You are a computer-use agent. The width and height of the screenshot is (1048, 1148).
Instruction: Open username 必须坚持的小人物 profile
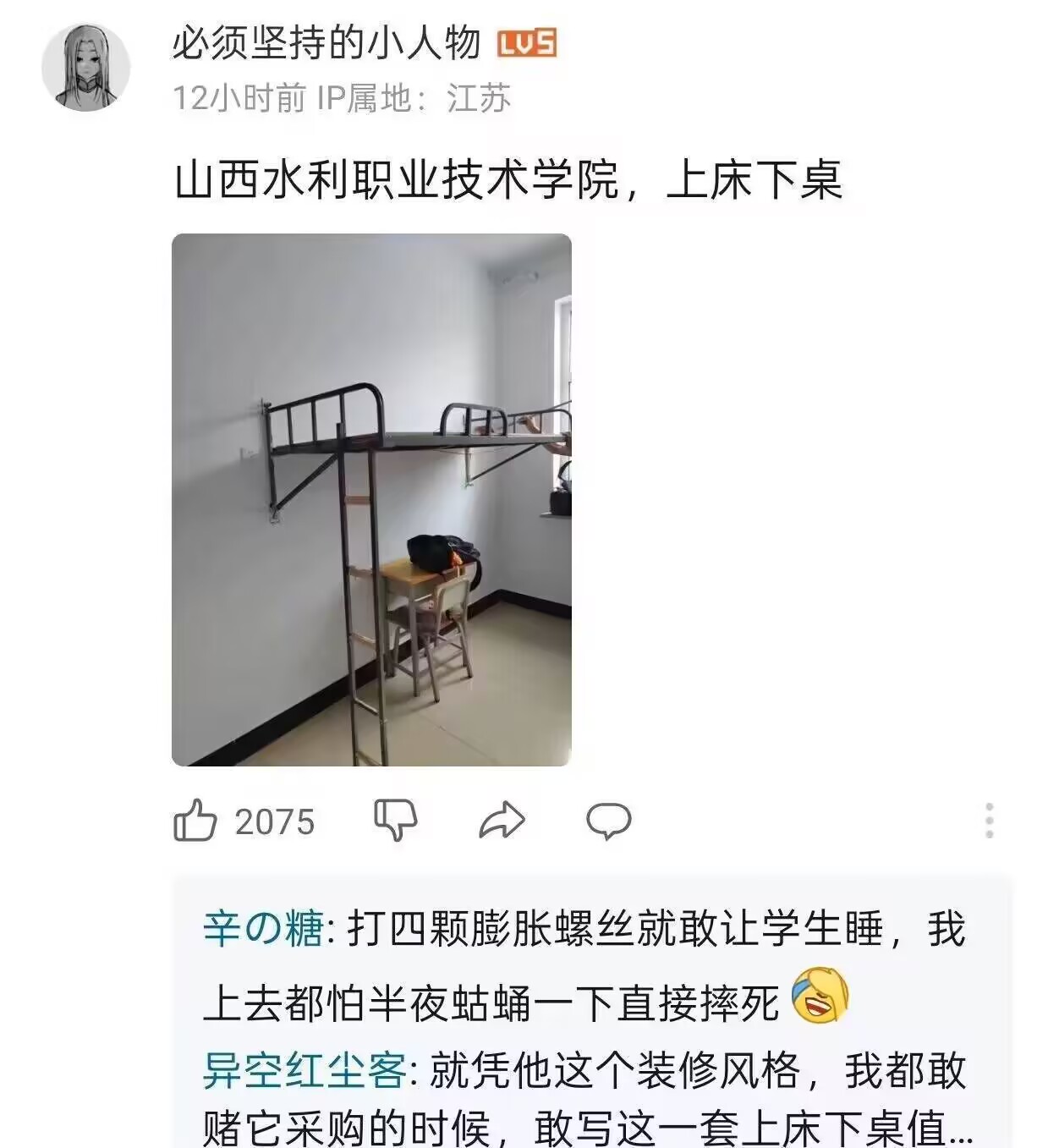point(326,42)
